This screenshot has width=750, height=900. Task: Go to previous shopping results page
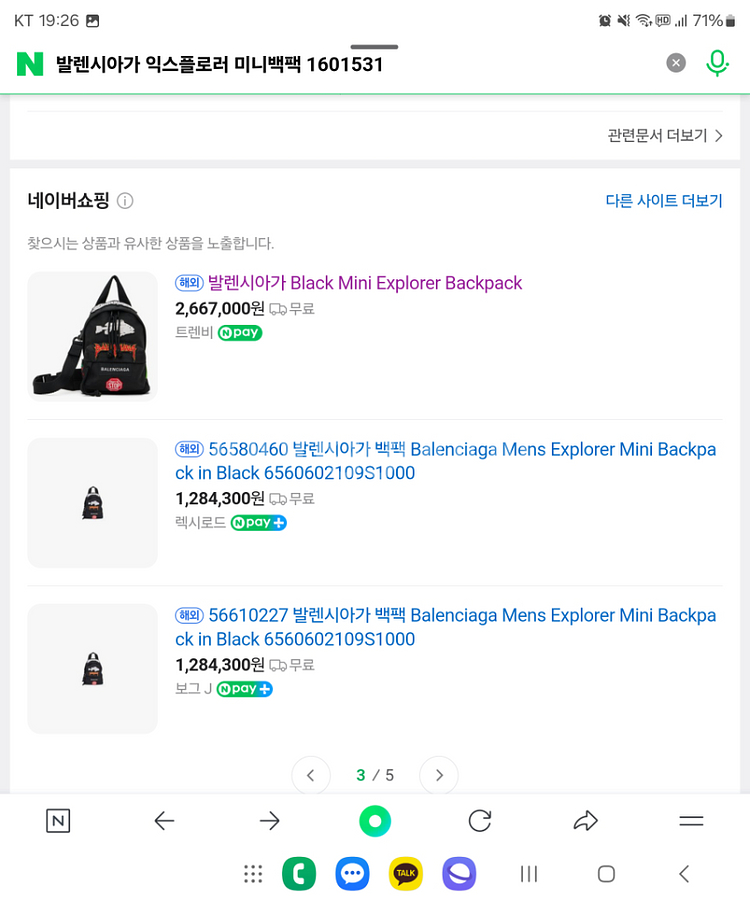311,775
